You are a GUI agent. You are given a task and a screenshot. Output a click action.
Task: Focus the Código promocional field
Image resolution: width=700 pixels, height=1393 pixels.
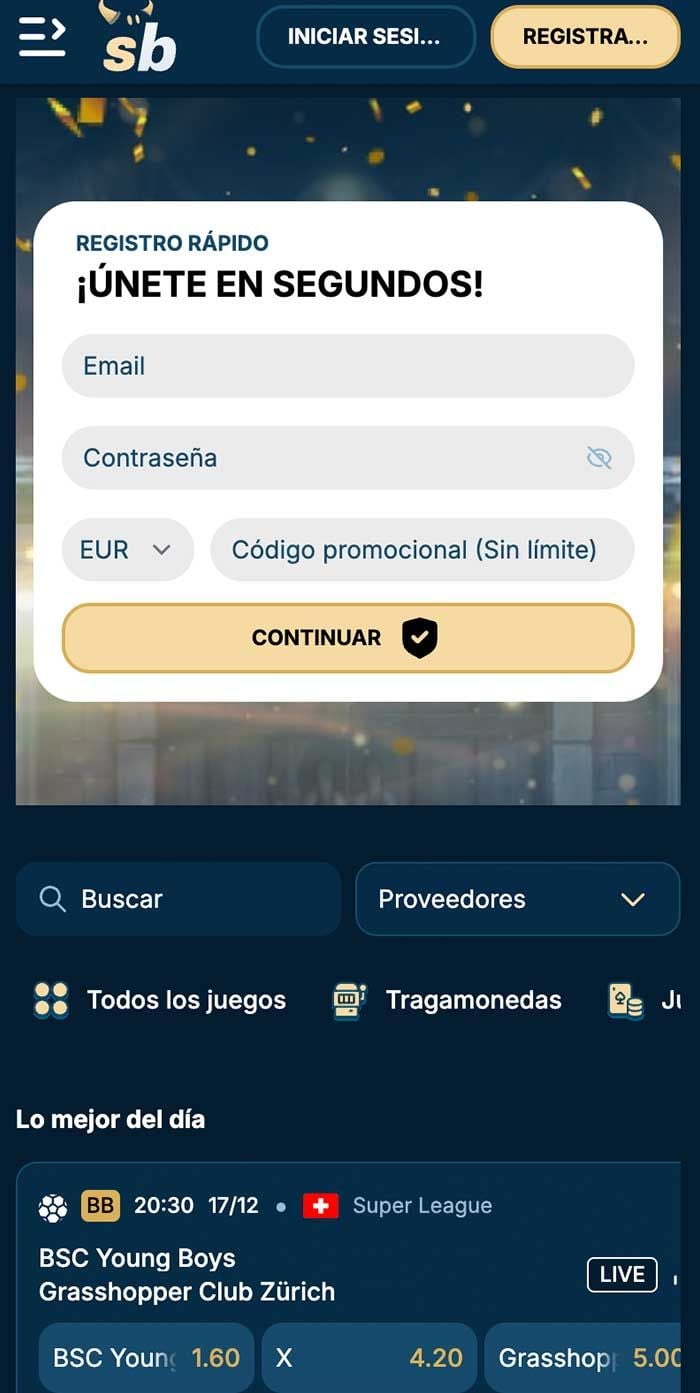421,550
